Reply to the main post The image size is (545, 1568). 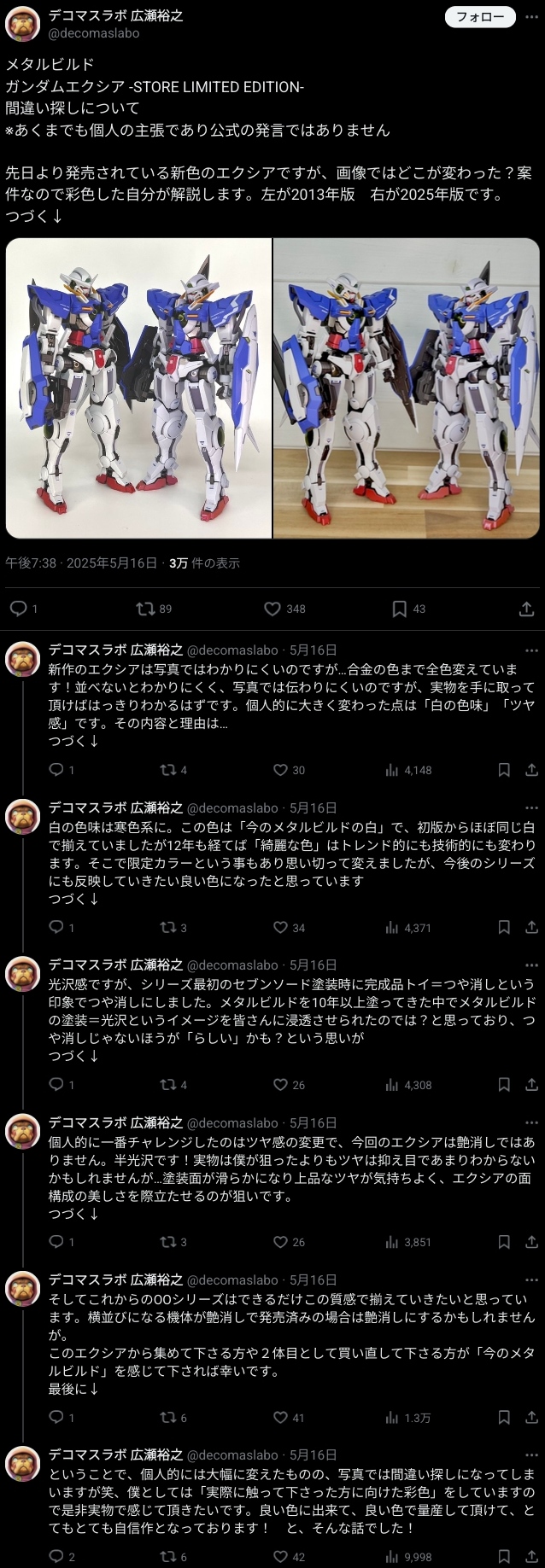pyautogui.click(x=18, y=609)
